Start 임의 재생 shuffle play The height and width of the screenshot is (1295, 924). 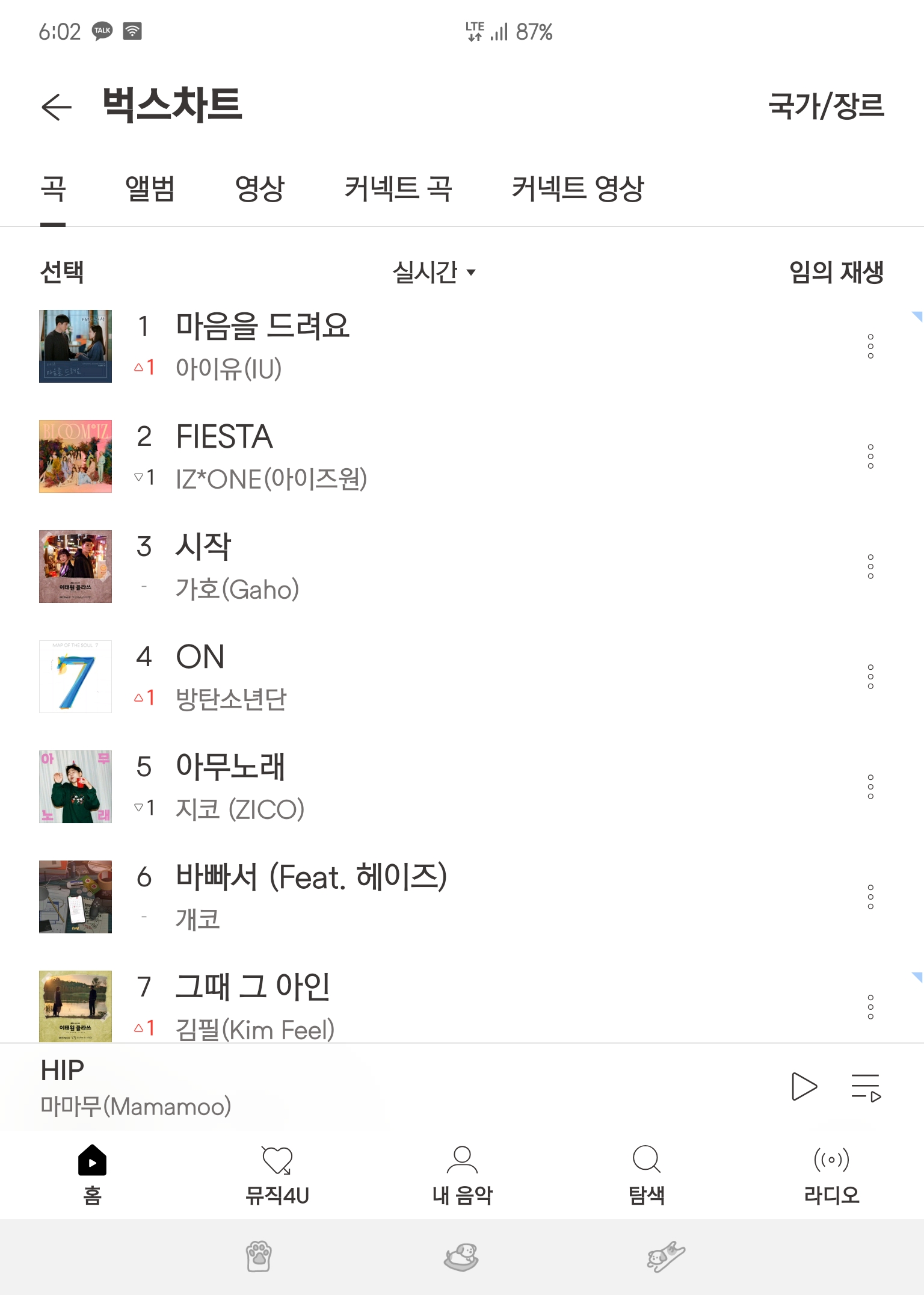pyautogui.click(x=836, y=272)
